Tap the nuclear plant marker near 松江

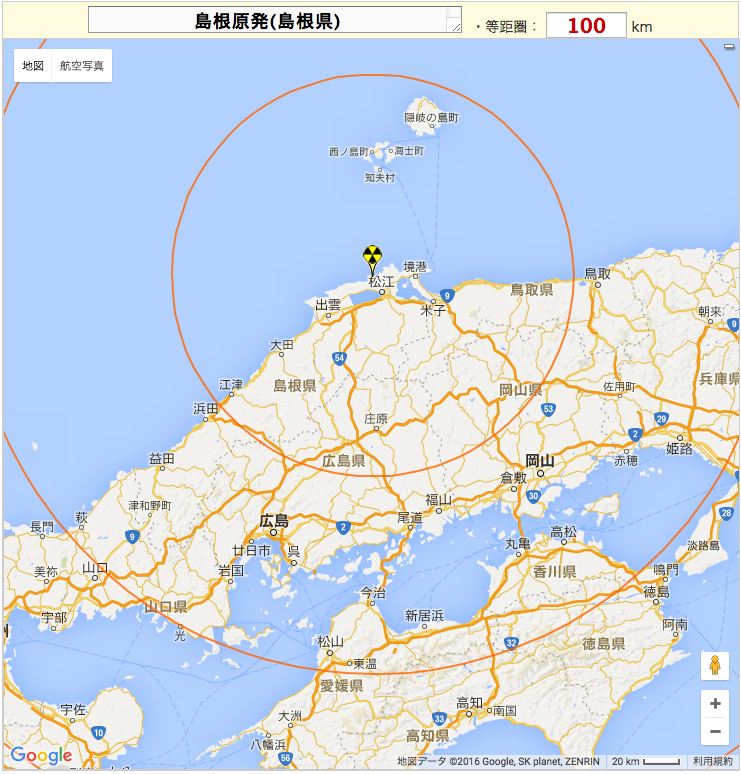click(372, 257)
